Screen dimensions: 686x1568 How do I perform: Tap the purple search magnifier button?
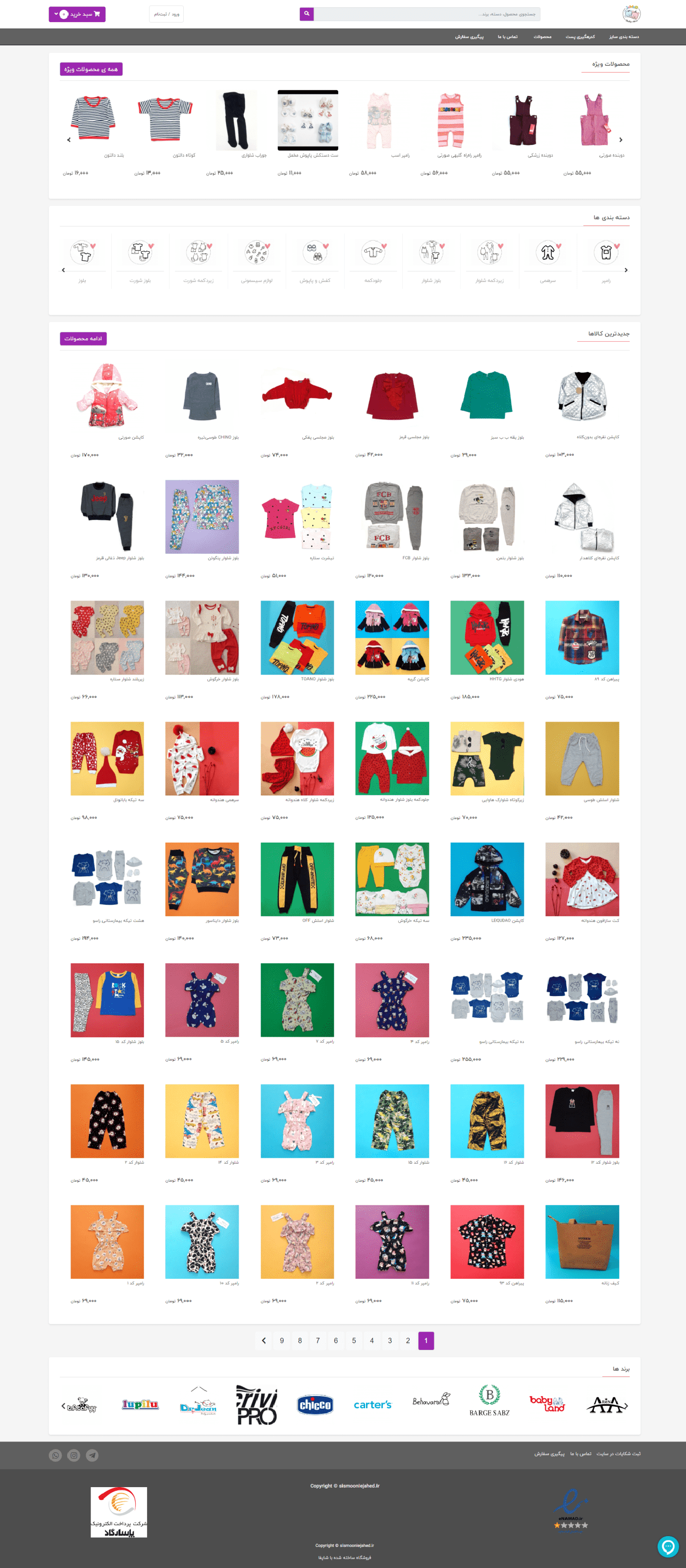(307, 13)
